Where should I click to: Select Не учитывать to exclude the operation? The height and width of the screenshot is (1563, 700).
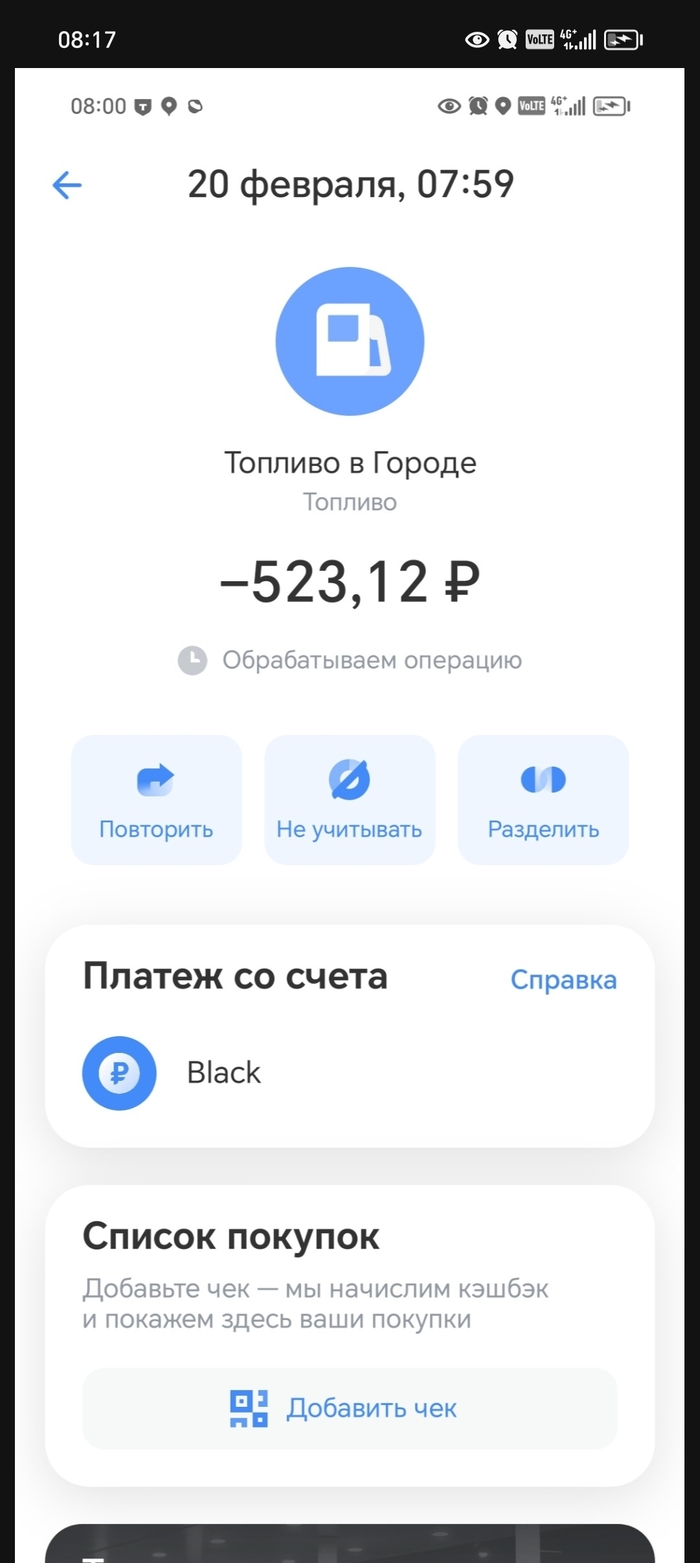(x=349, y=799)
